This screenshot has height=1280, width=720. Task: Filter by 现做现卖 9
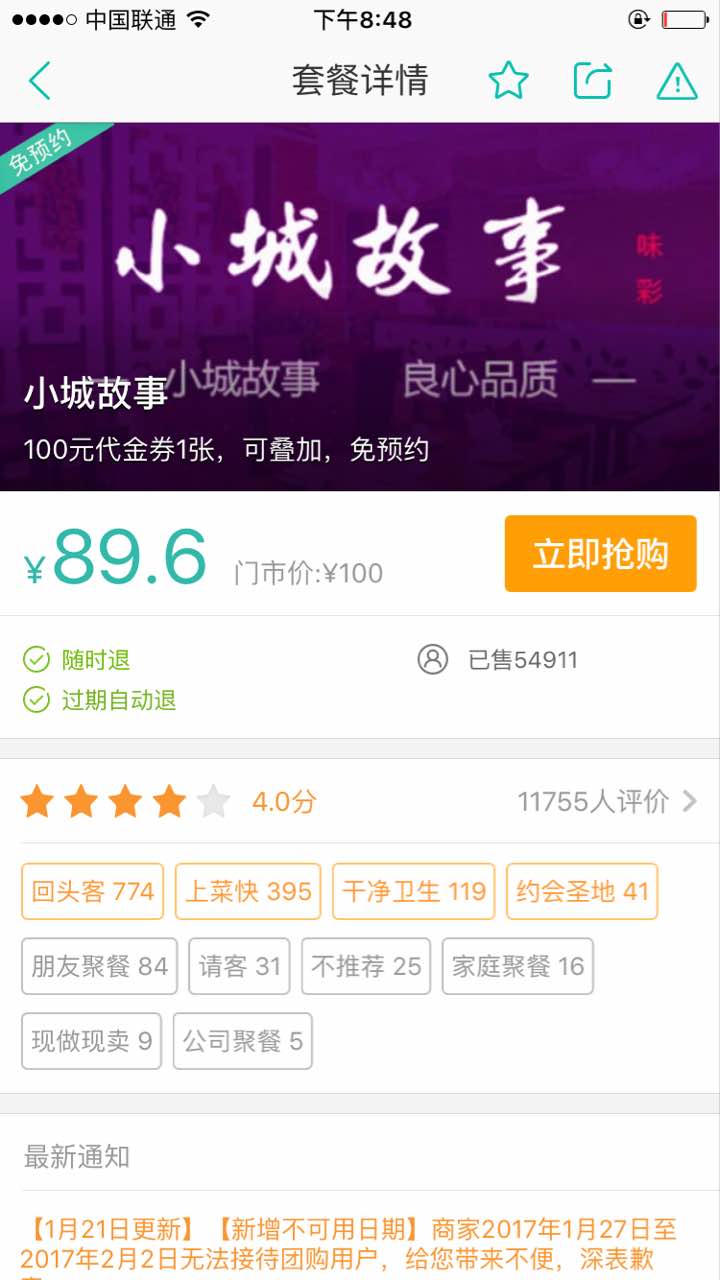[91, 1041]
